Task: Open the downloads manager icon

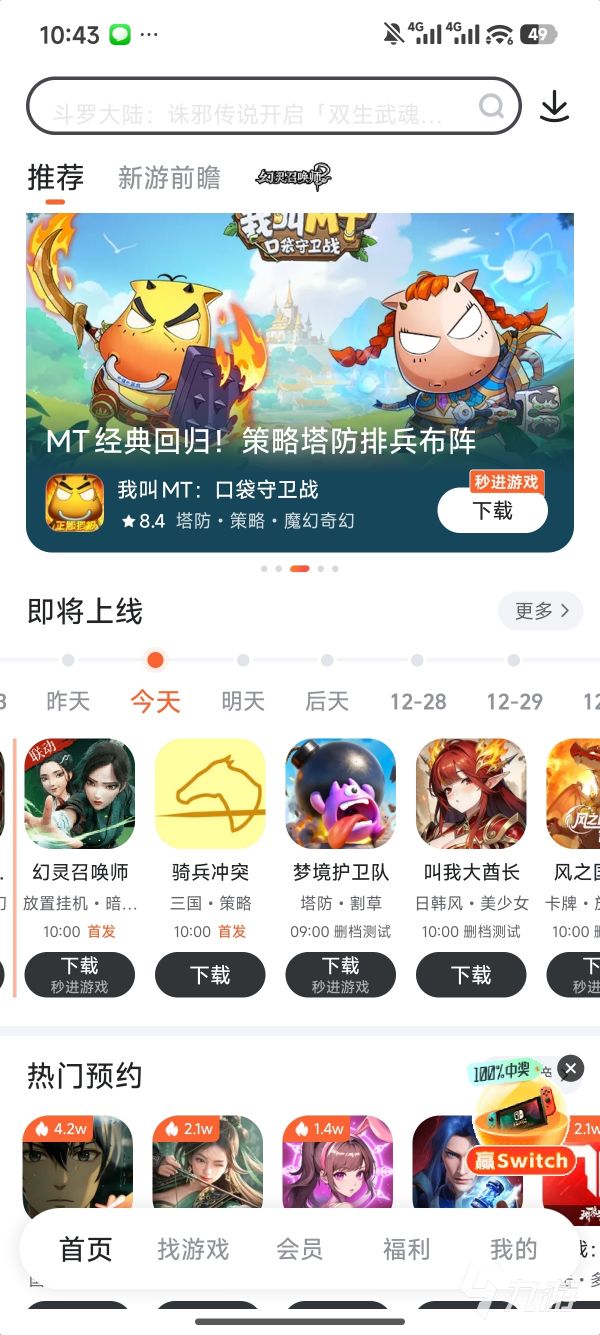Action: point(554,106)
